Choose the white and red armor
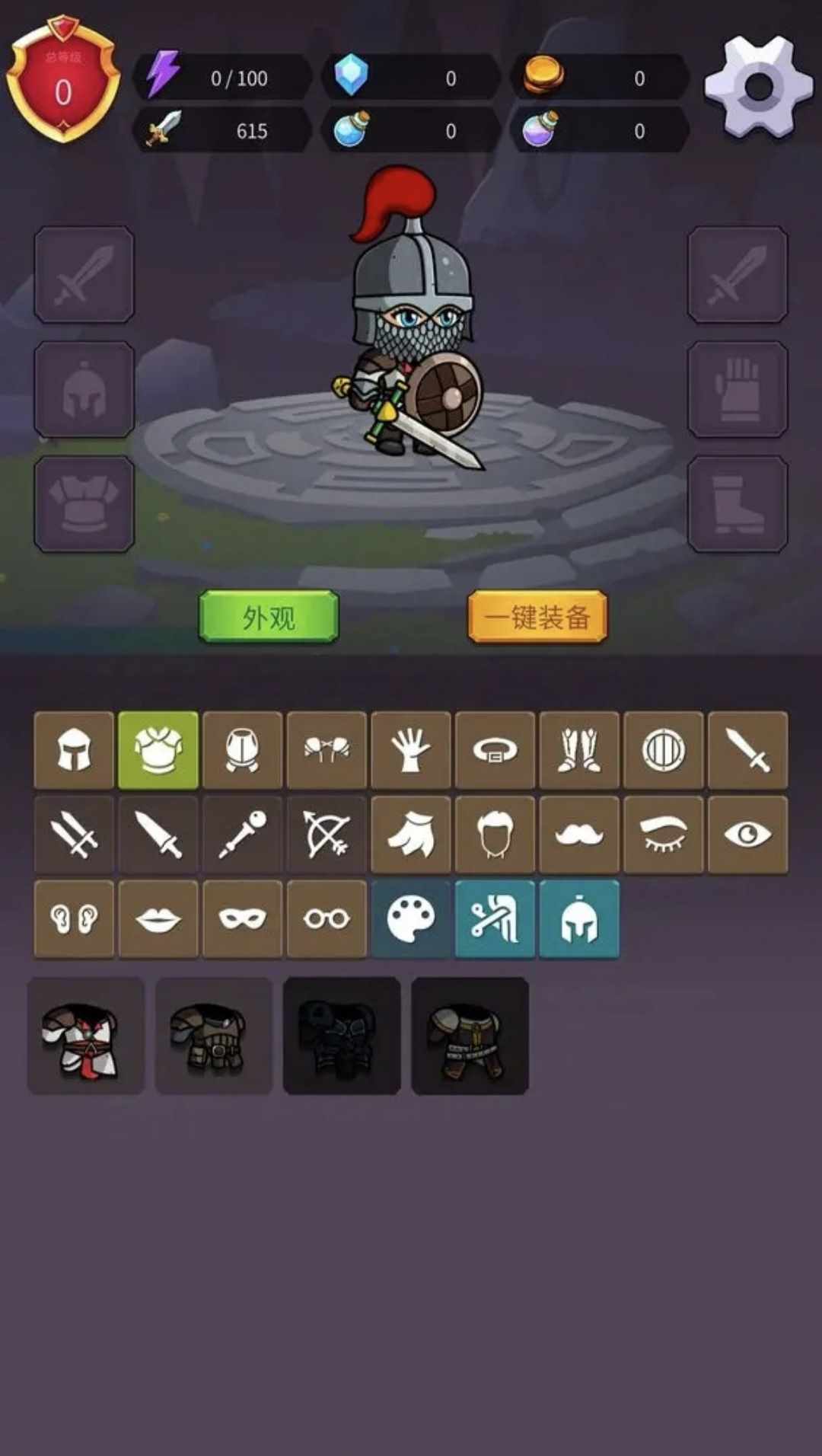Screen dimensions: 822x1456 [86, 1036]
